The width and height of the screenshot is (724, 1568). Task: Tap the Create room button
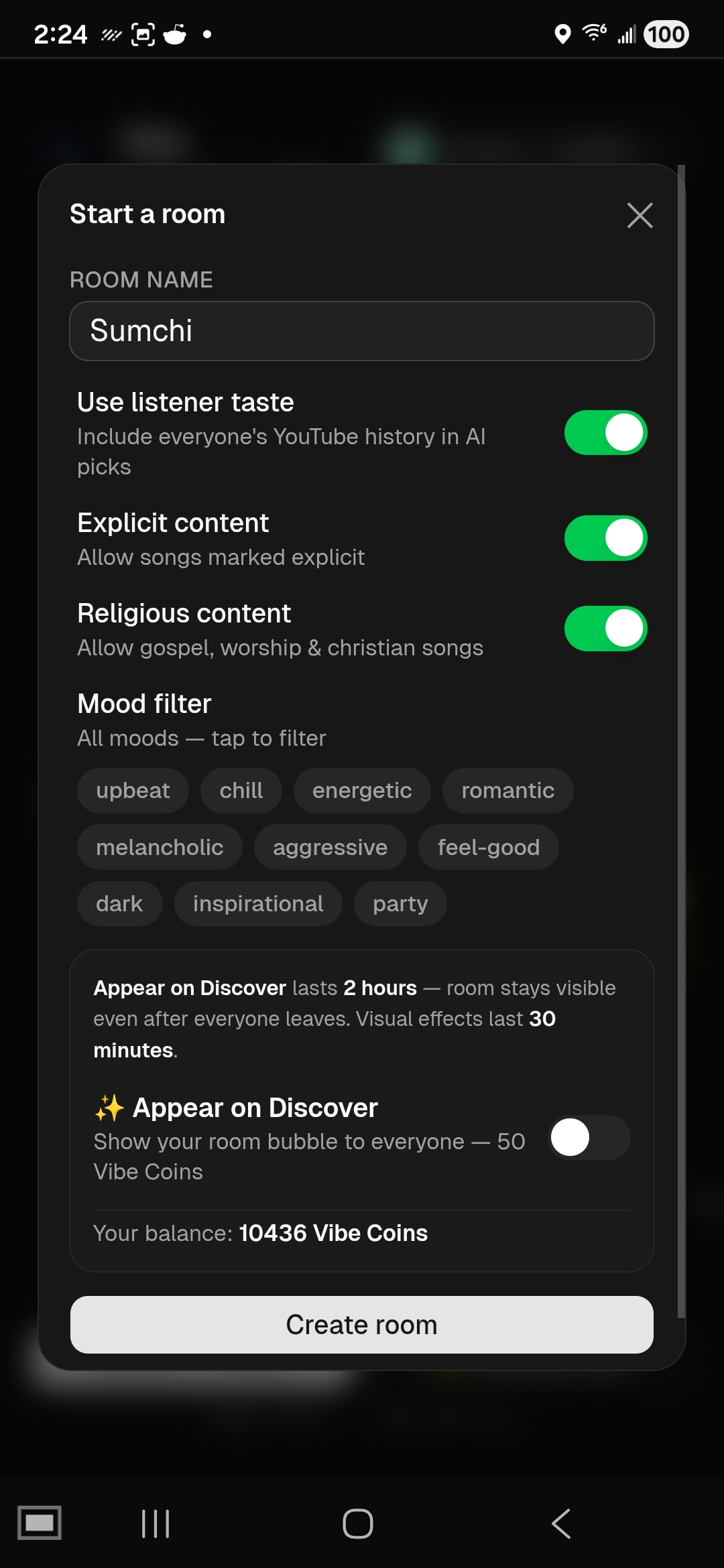(x=362, y=1325)
